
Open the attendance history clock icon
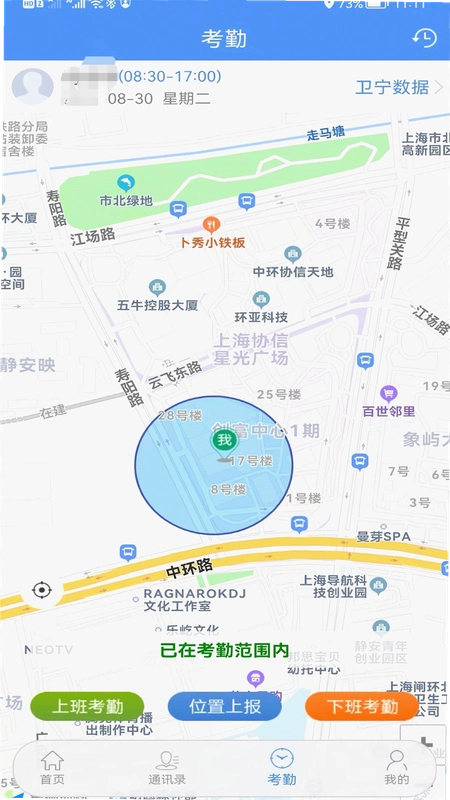(424, 38)
